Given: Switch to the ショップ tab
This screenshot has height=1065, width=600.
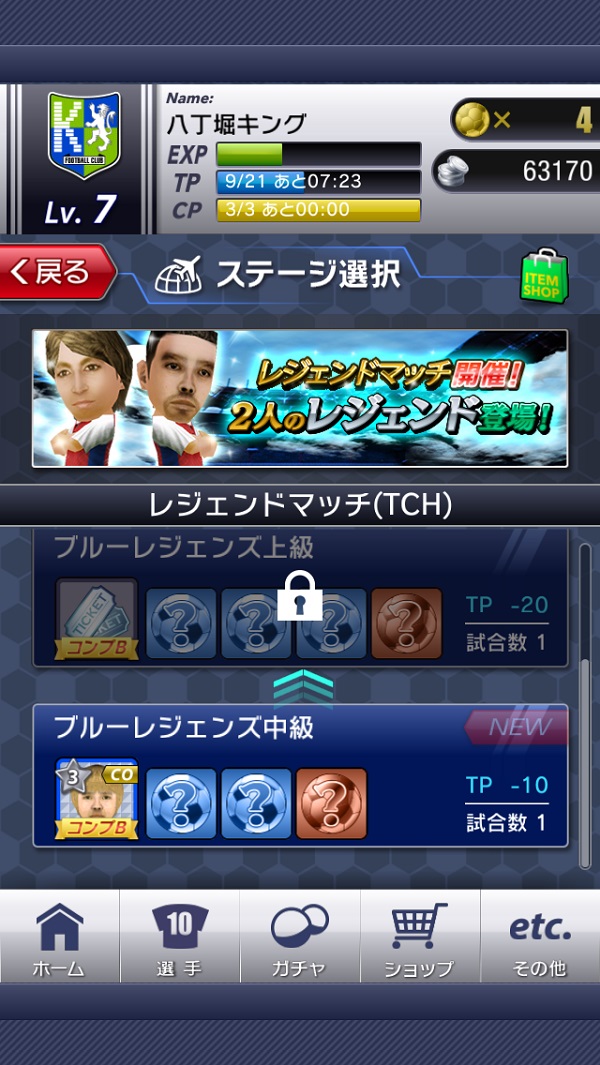Looking at the screenshot, I should pyautogui.click(x=420, y=939).
